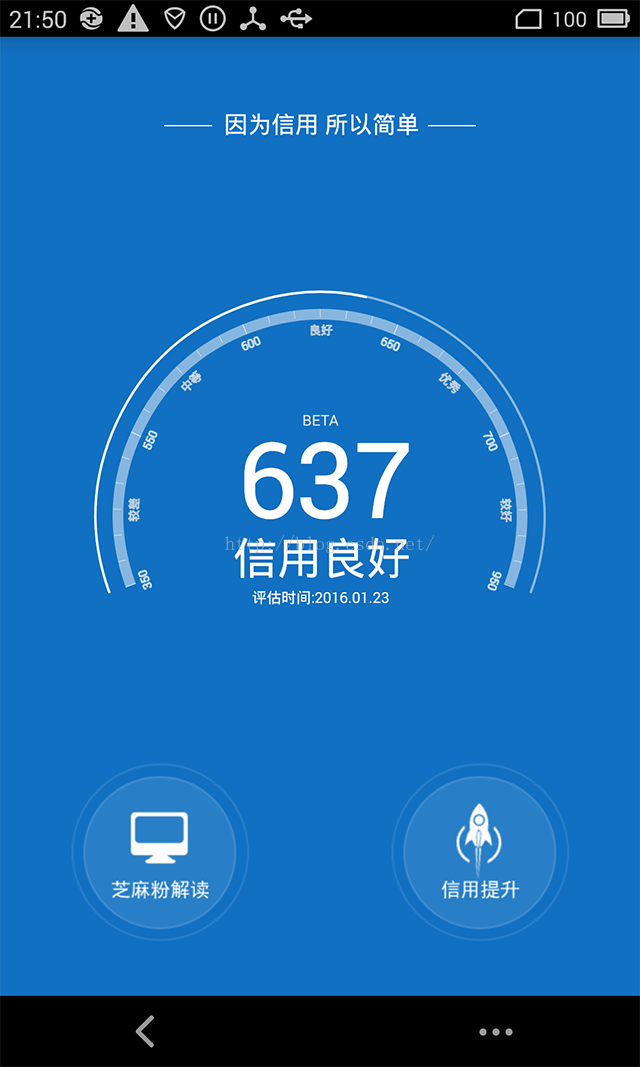Viewport: 640px width, 1067px height.
Task: Tap the 信用提升 rocket button
Action: coord(480,853)
